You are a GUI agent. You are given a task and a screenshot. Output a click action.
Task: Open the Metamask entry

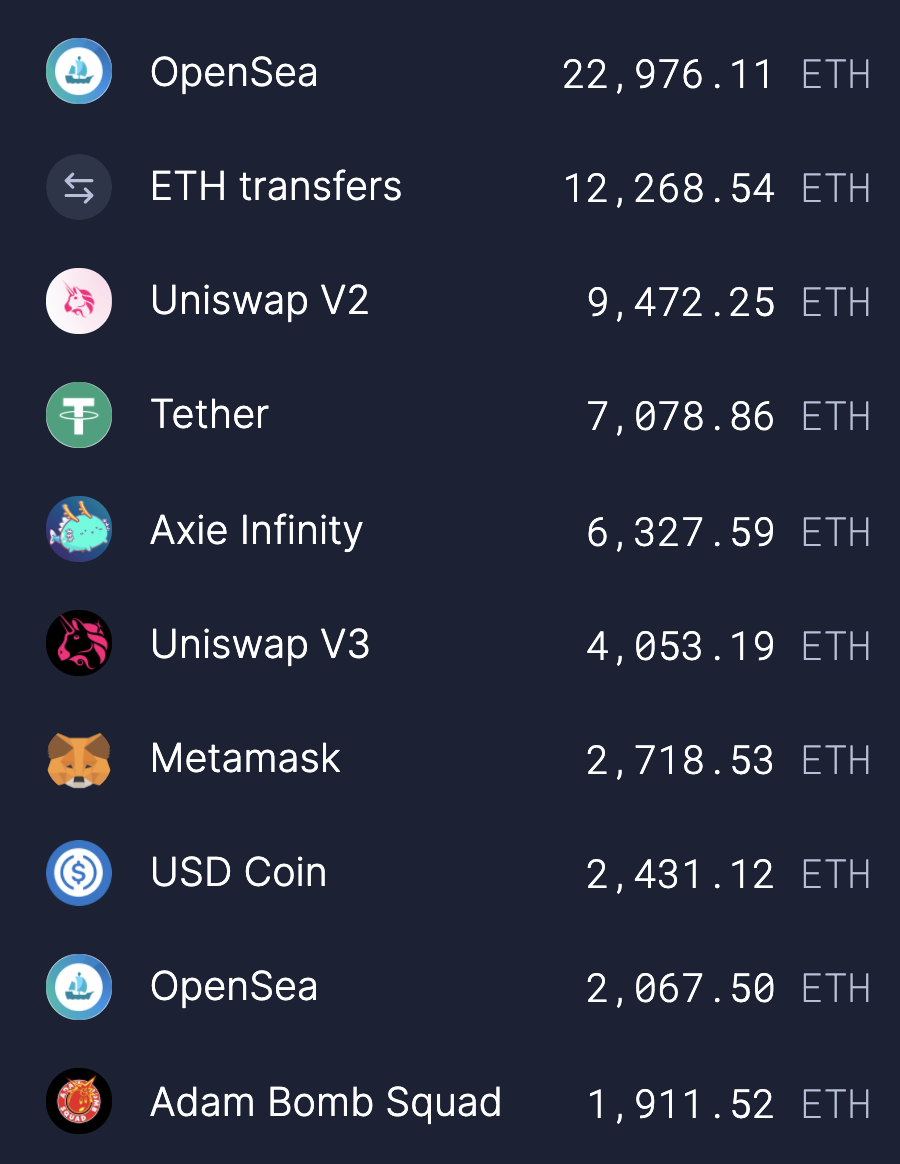[x=245, y=758]
